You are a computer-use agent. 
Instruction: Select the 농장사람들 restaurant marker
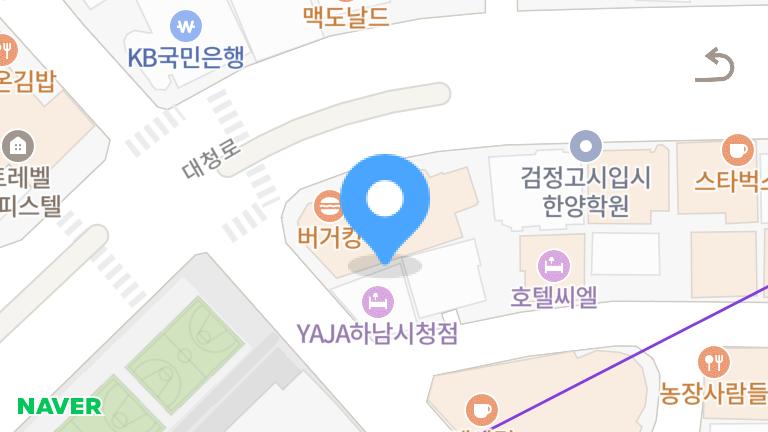point(712,360)
